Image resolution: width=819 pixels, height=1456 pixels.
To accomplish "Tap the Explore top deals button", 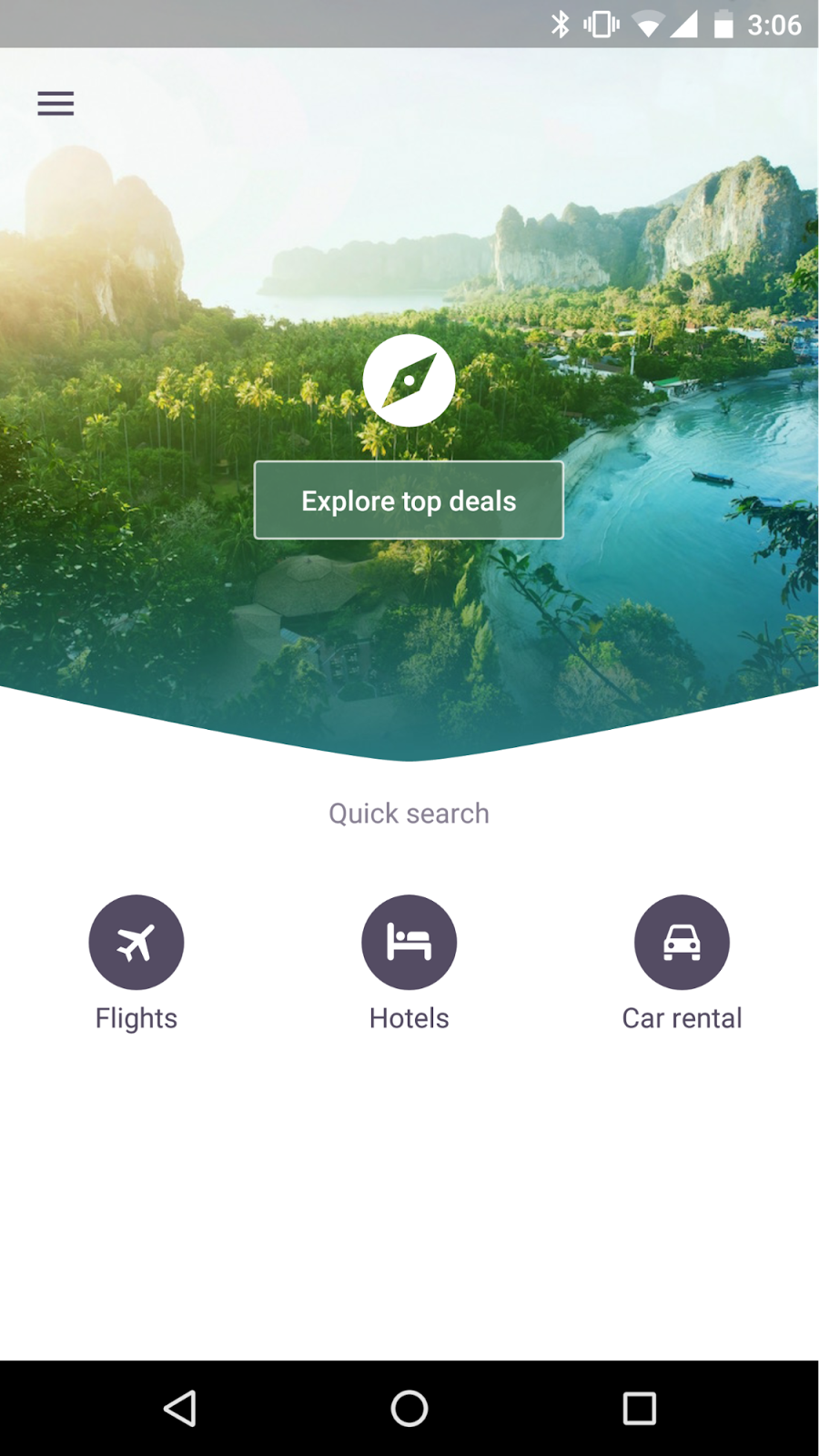I will tap(409, 500).
